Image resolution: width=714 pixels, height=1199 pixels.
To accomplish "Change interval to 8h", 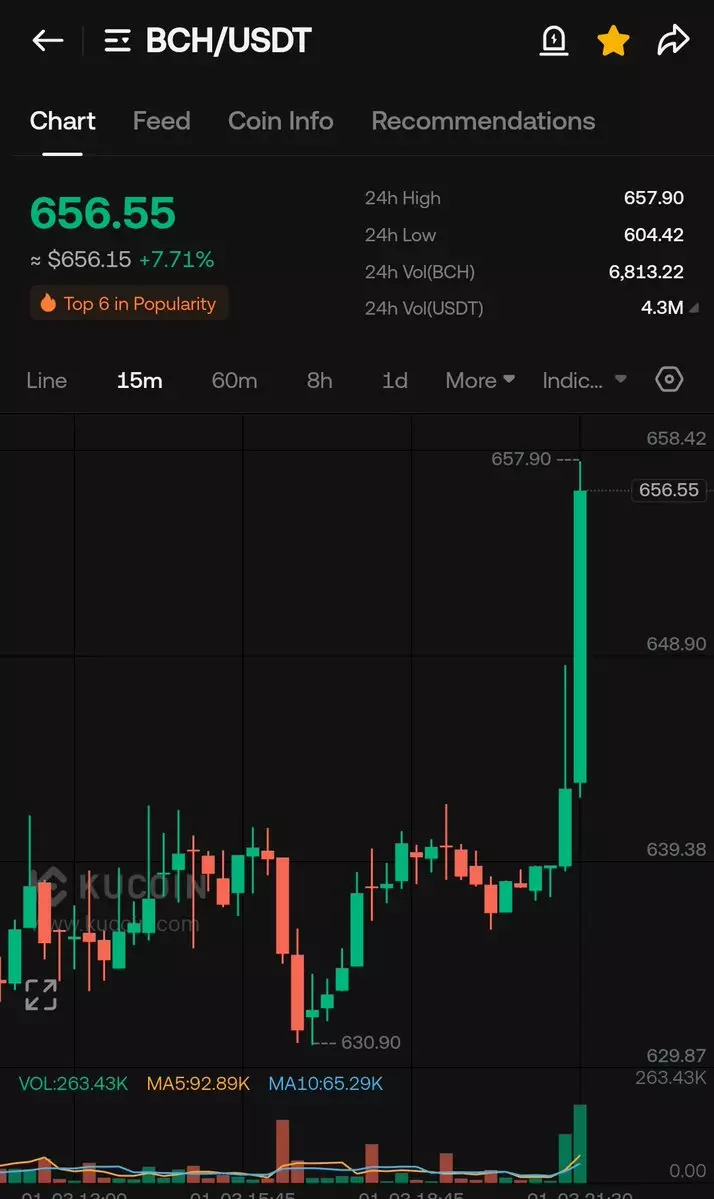I will (319, 380).
